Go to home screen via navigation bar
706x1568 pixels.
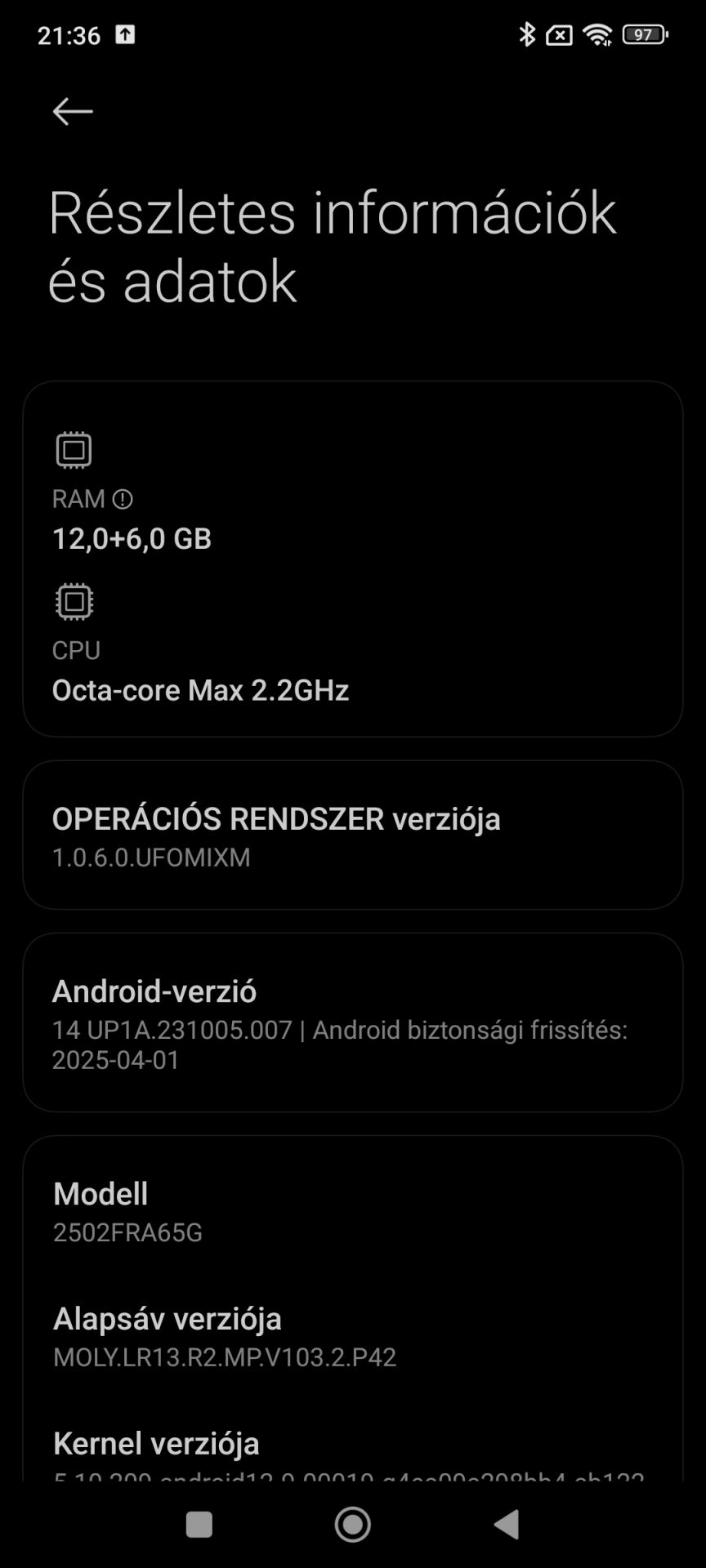[x=353, y=1524]
